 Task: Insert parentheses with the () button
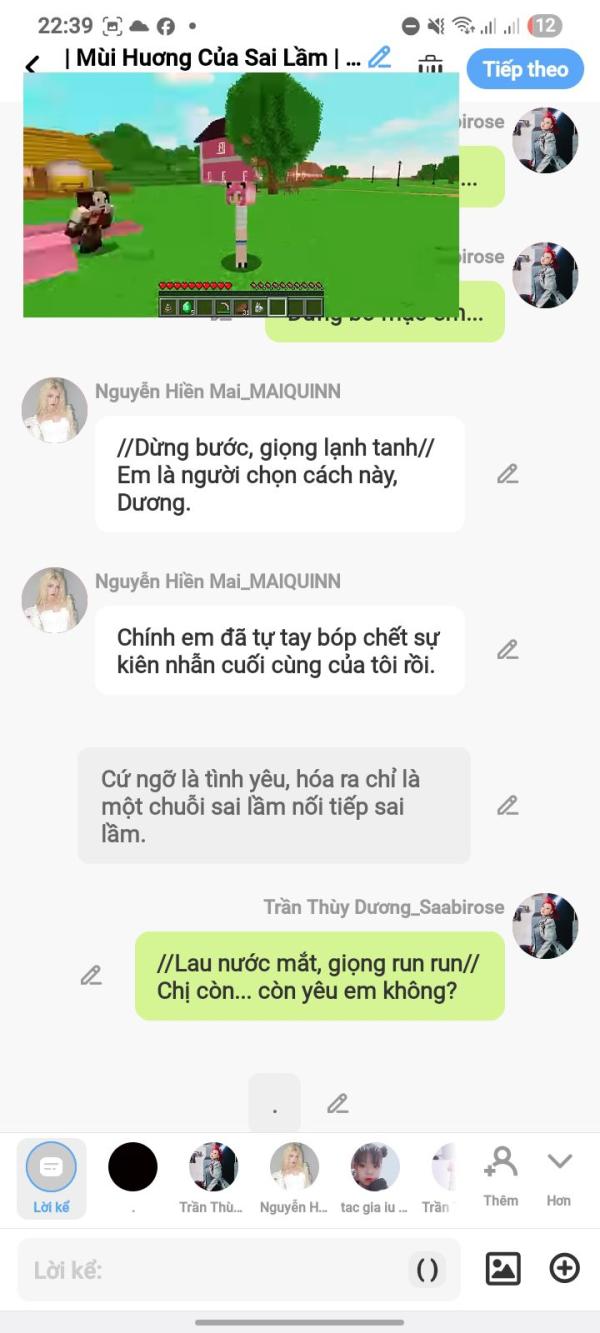coord(427,1270)
